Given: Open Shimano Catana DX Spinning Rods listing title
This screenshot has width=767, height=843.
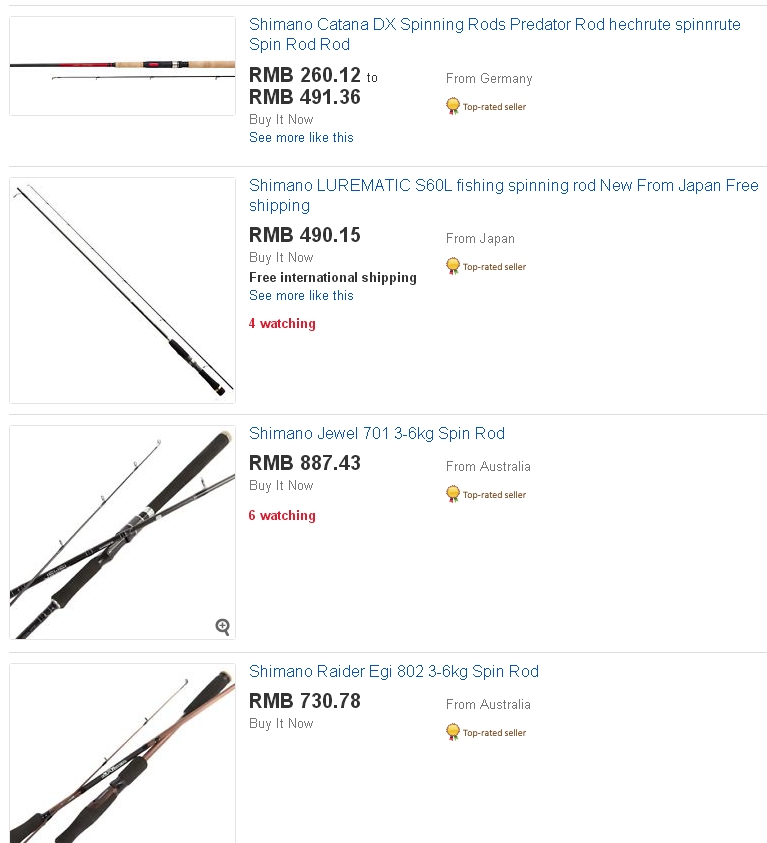Looking at the screenshot, I should [x=494, y=25].
